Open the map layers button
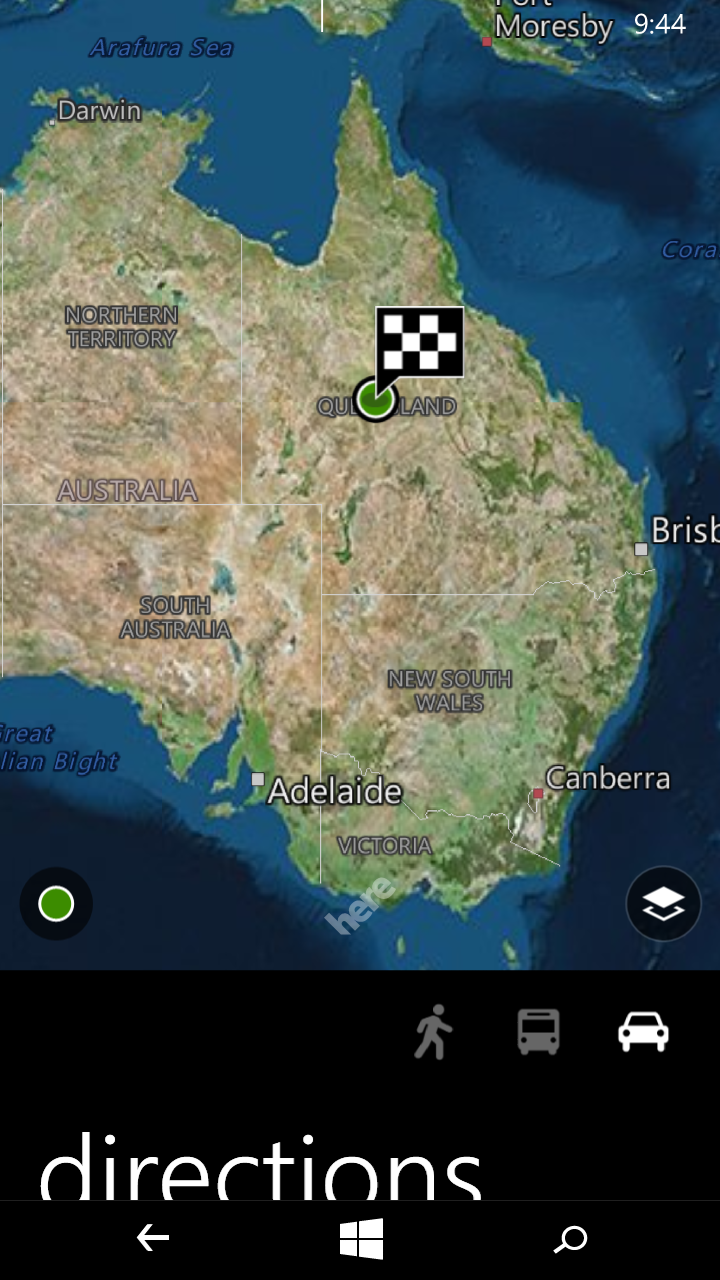Viewport: 720px width, 1280px height. (x=663, y=904)
